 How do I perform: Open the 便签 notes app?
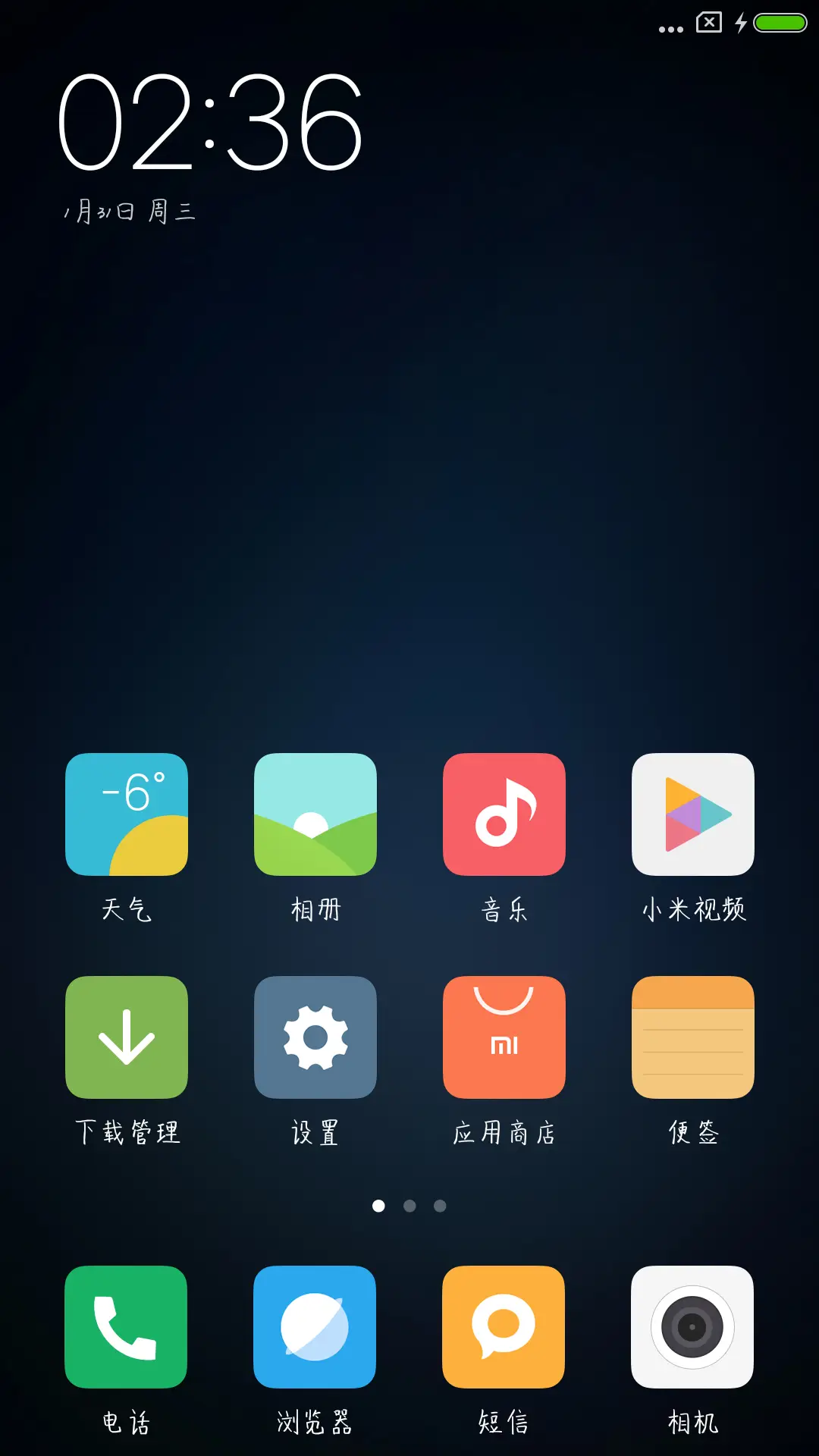[x=693, y=1037]
